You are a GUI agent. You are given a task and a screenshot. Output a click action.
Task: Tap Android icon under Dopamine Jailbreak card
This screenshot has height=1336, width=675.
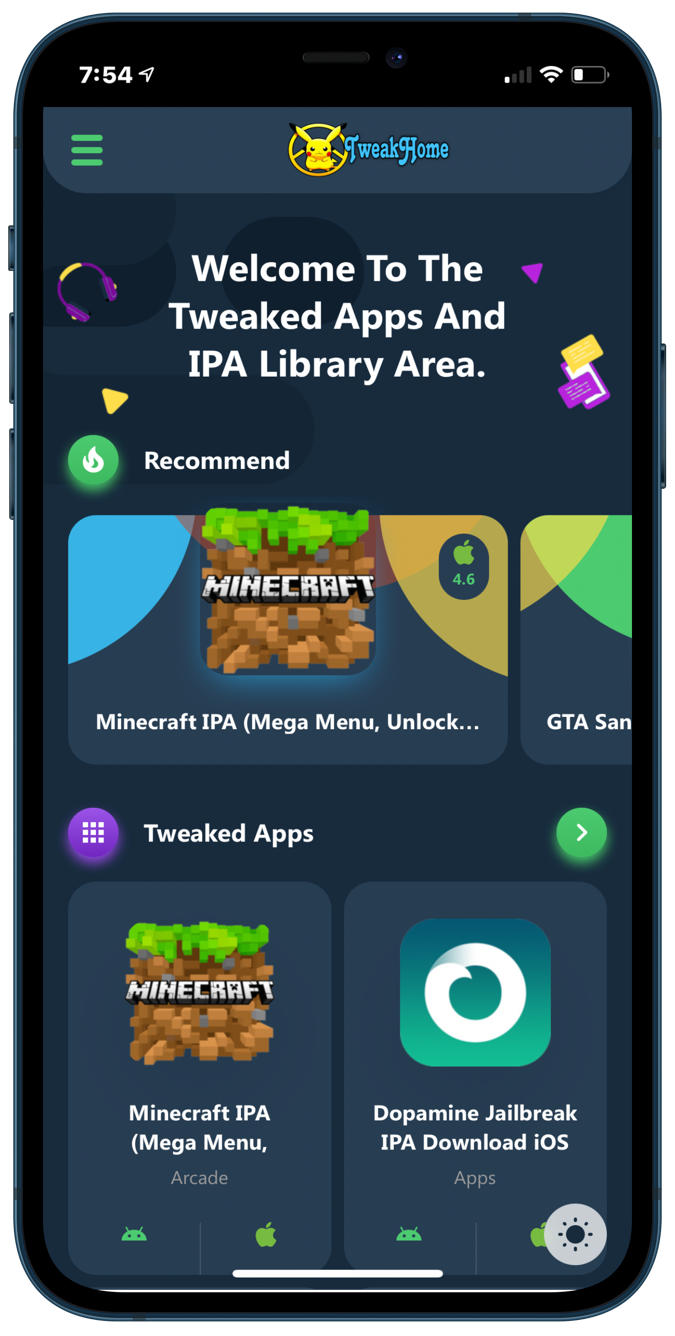(x=409, y=1235)
